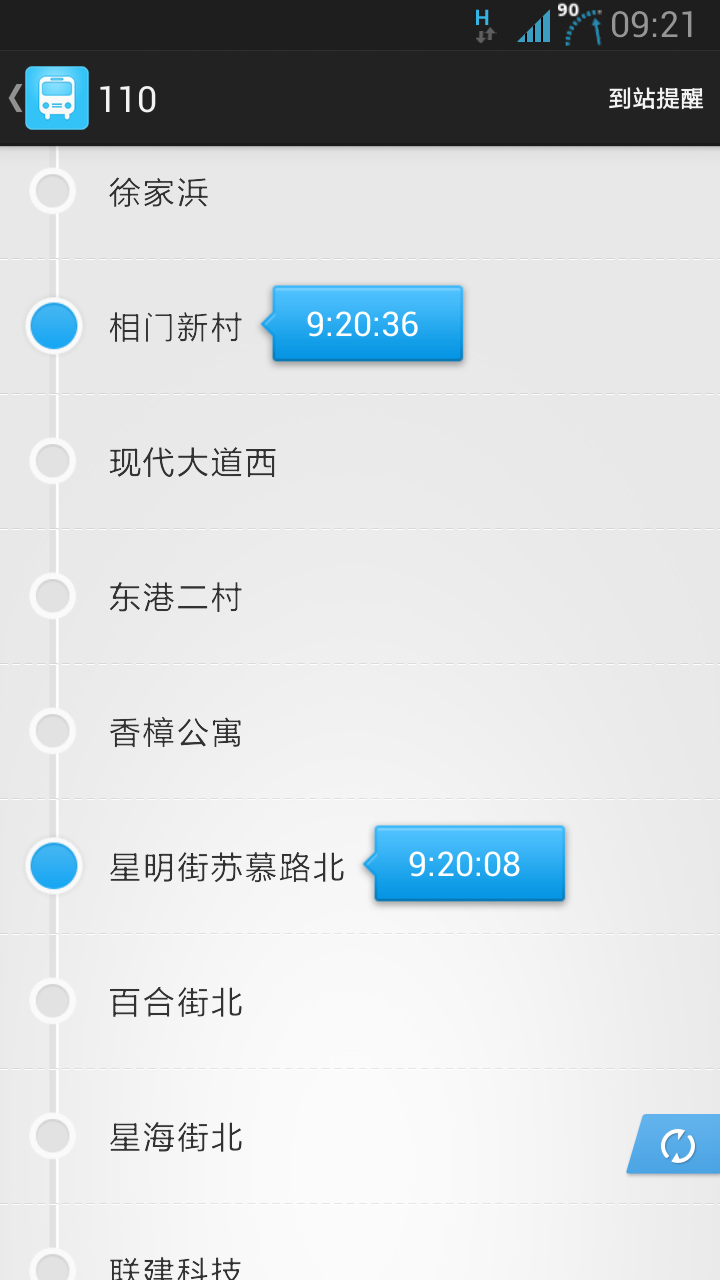720x1280 pixels.
Task: Open the 百合街北 stop
Action: point(360,1002)
